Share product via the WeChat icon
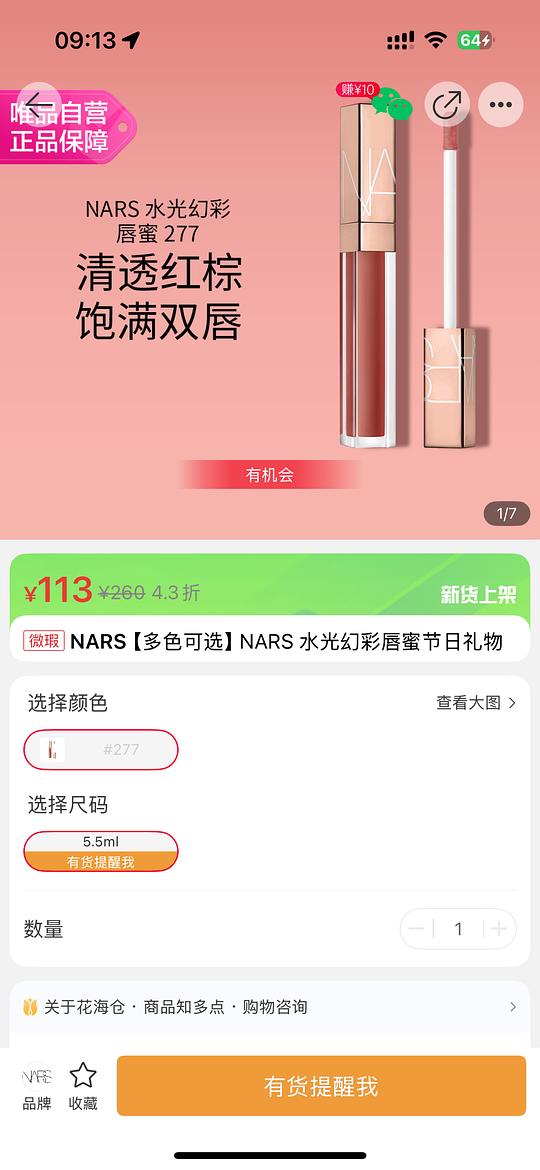The width and height of the screenshot is (540, 1170). (392, 104)
